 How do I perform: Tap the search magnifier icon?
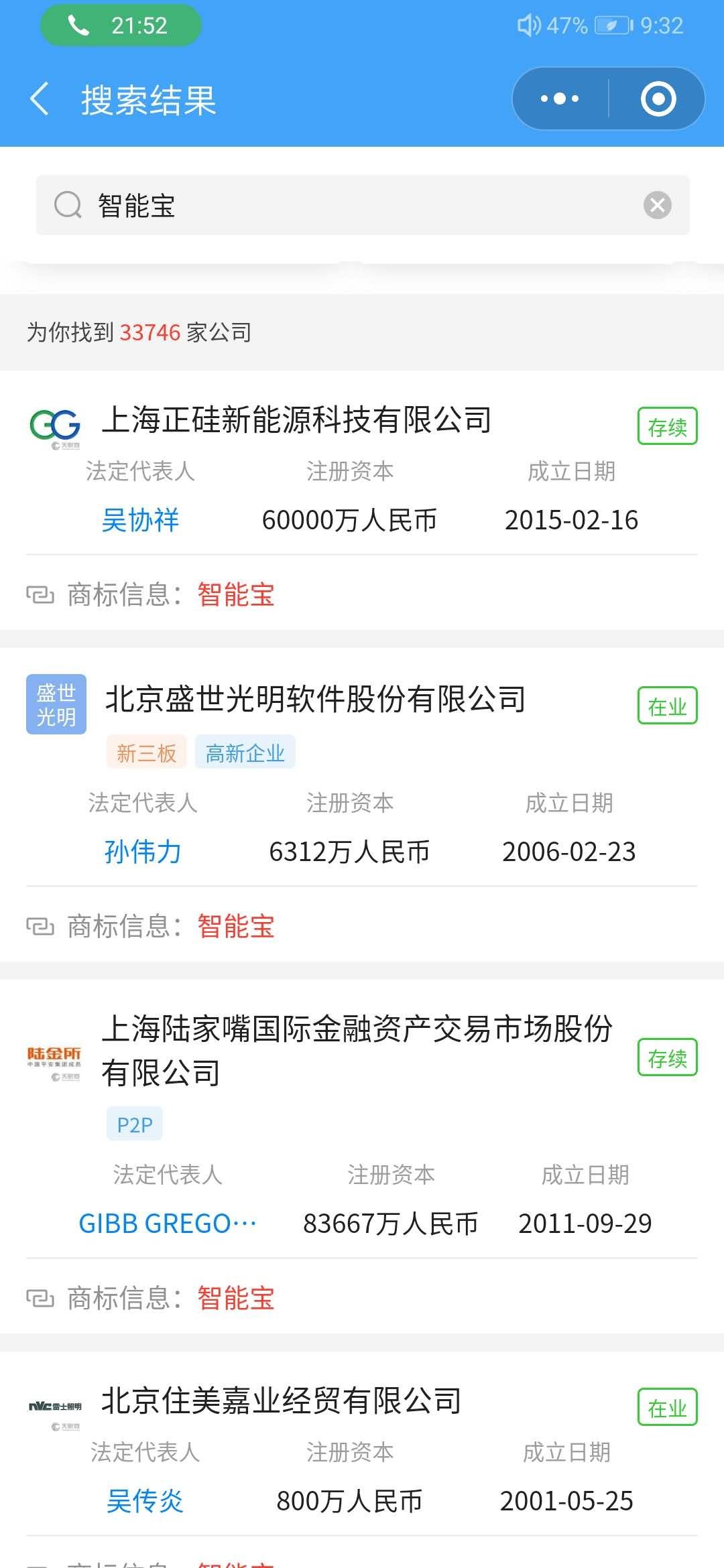[66, 205]
